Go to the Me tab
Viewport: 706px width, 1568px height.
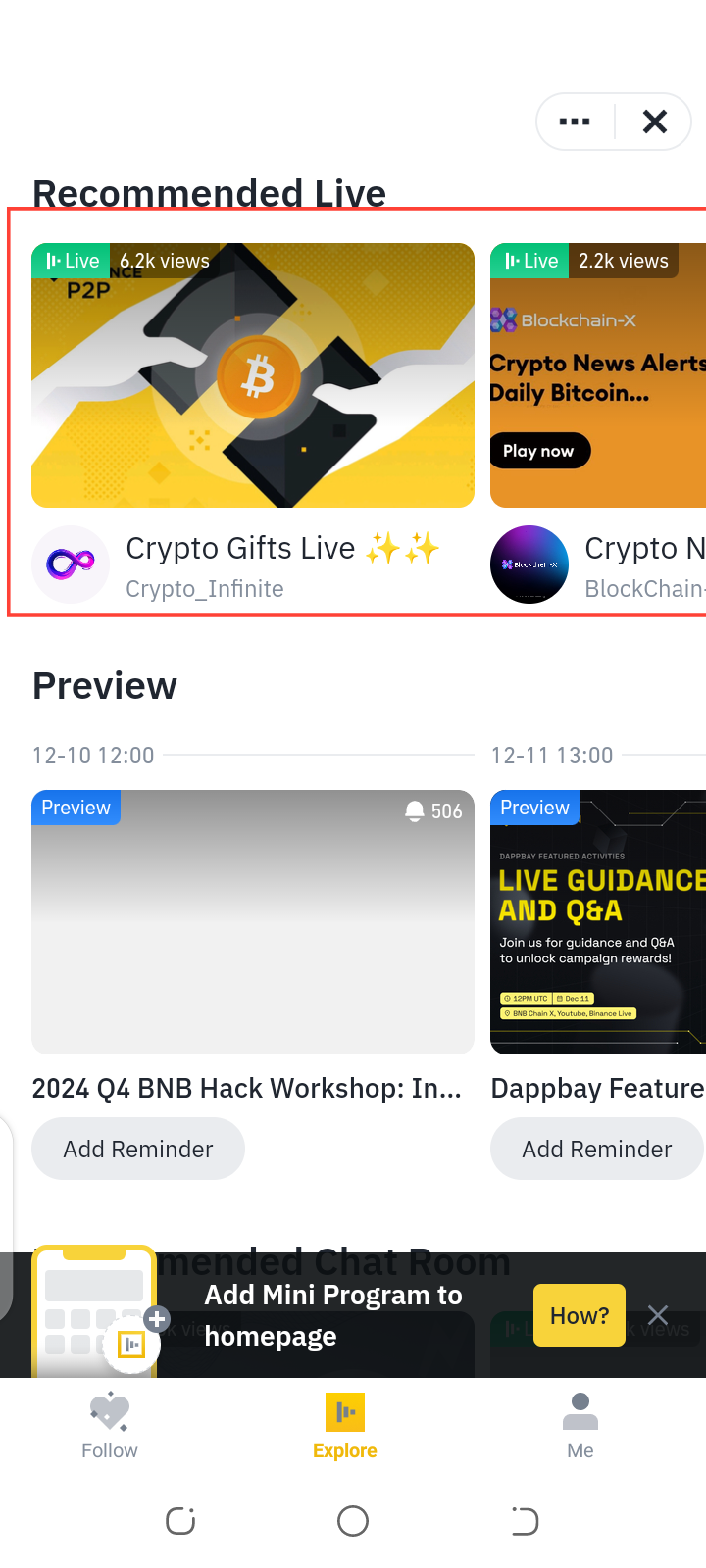pos(580,1427)
